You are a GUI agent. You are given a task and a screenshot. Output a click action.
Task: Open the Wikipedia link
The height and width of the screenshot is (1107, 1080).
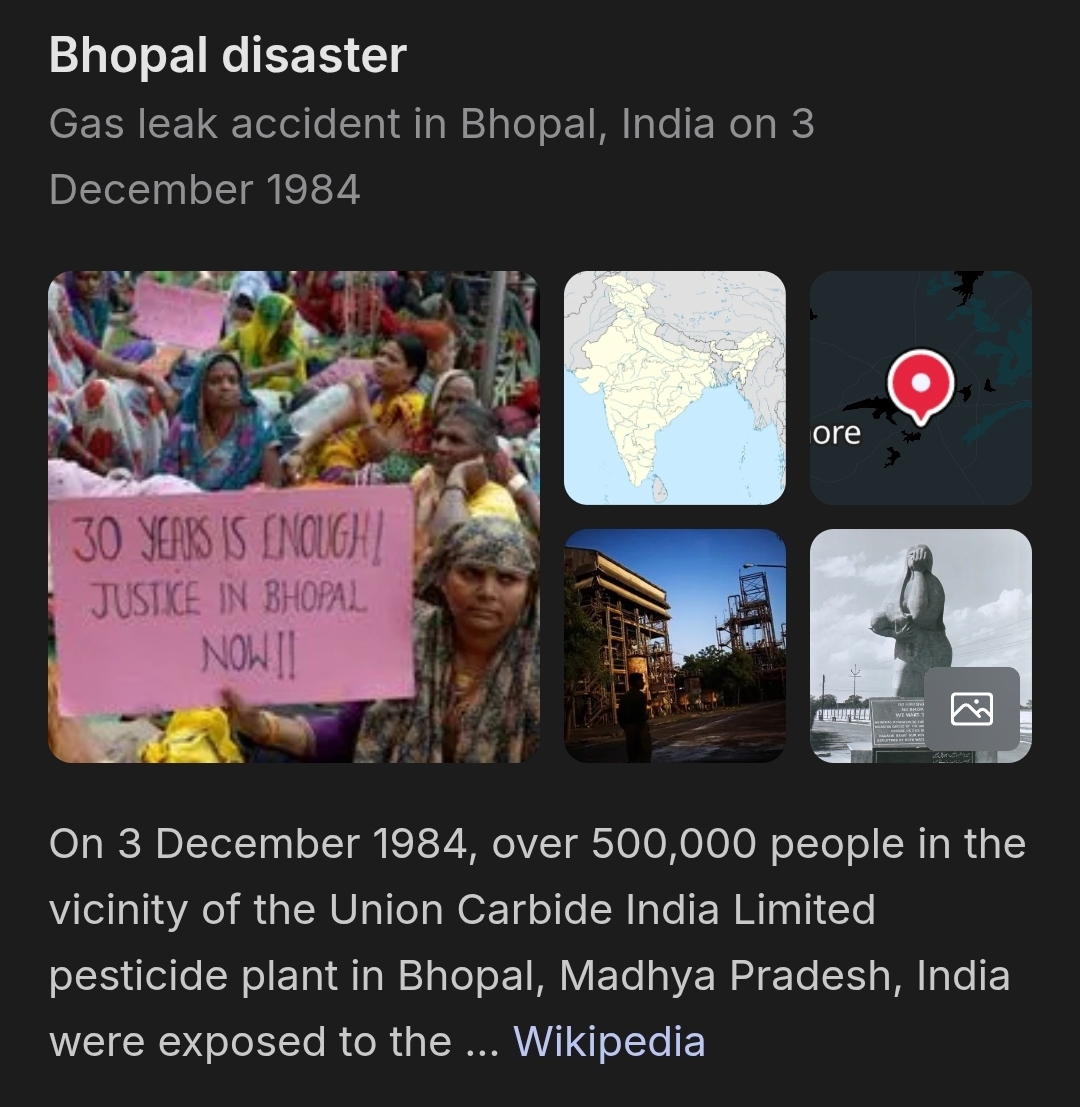tap(609, 1042)
